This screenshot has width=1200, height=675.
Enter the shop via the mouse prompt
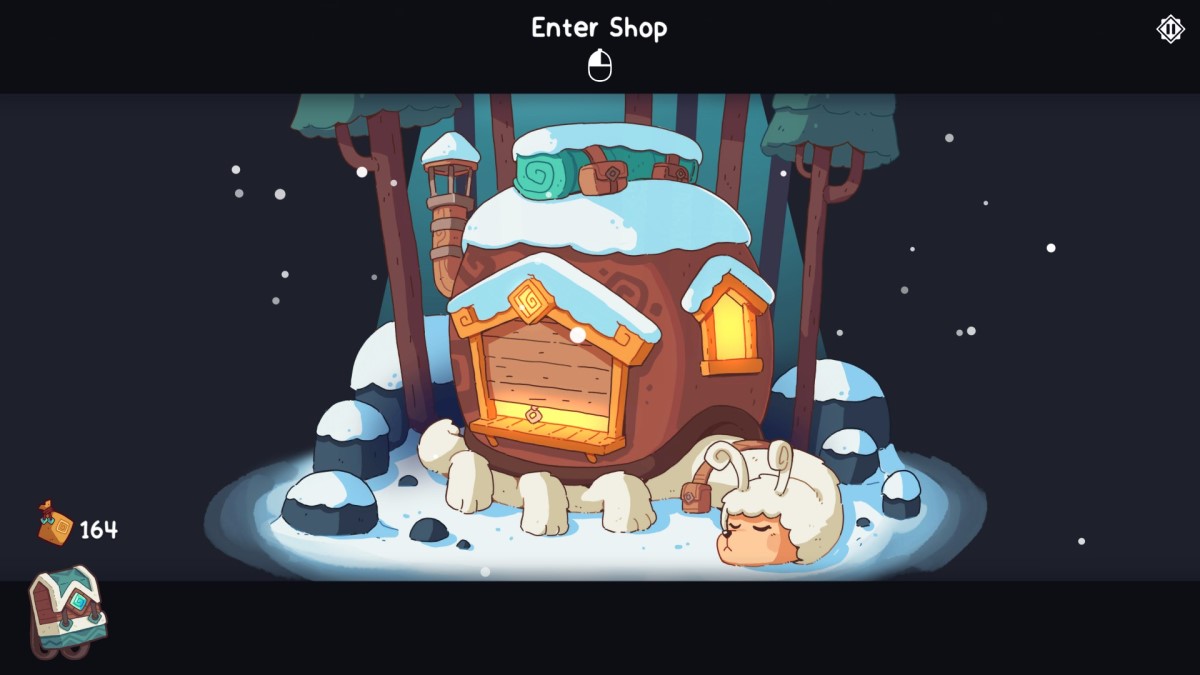pos(599,65)
